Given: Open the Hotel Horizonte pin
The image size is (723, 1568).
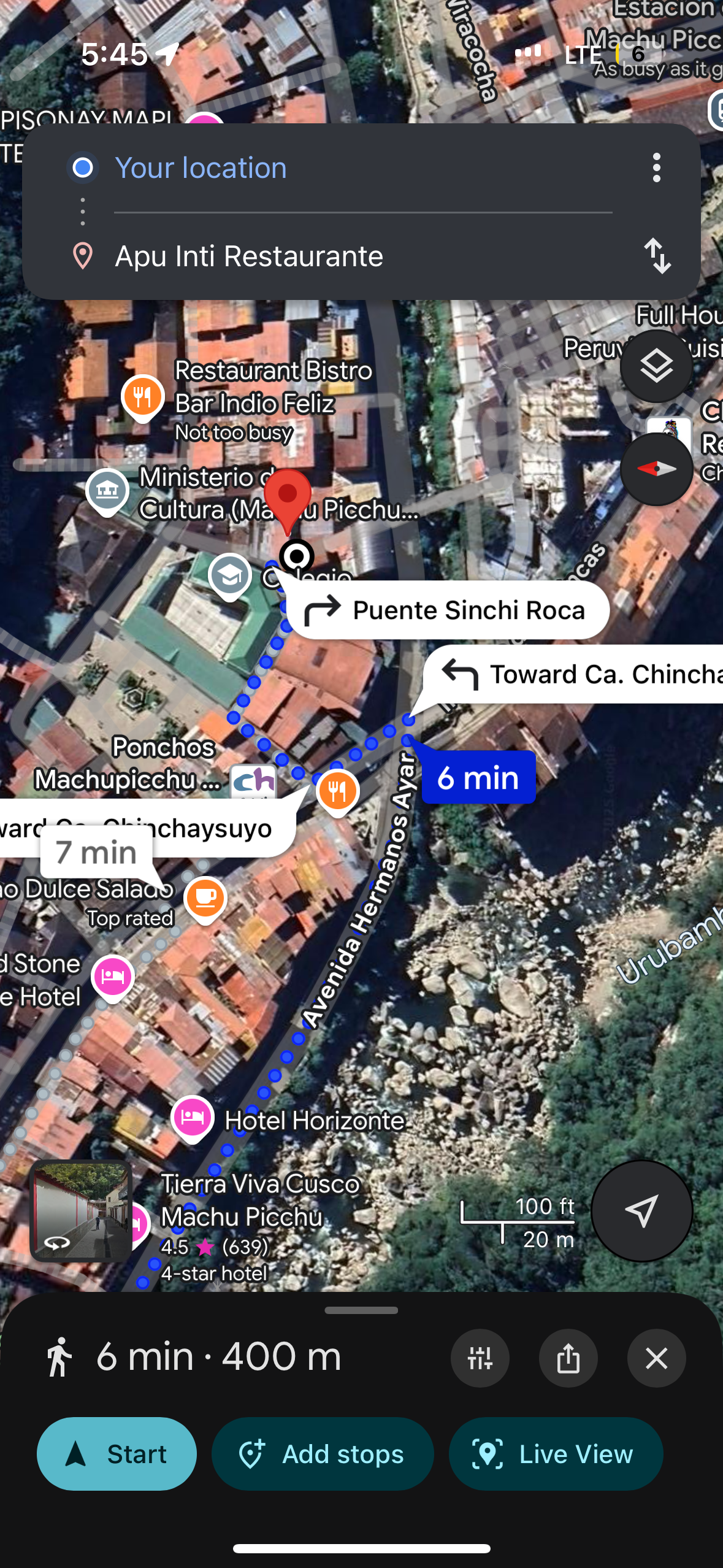Looking at the screenshot, I should pos(193,1118).
